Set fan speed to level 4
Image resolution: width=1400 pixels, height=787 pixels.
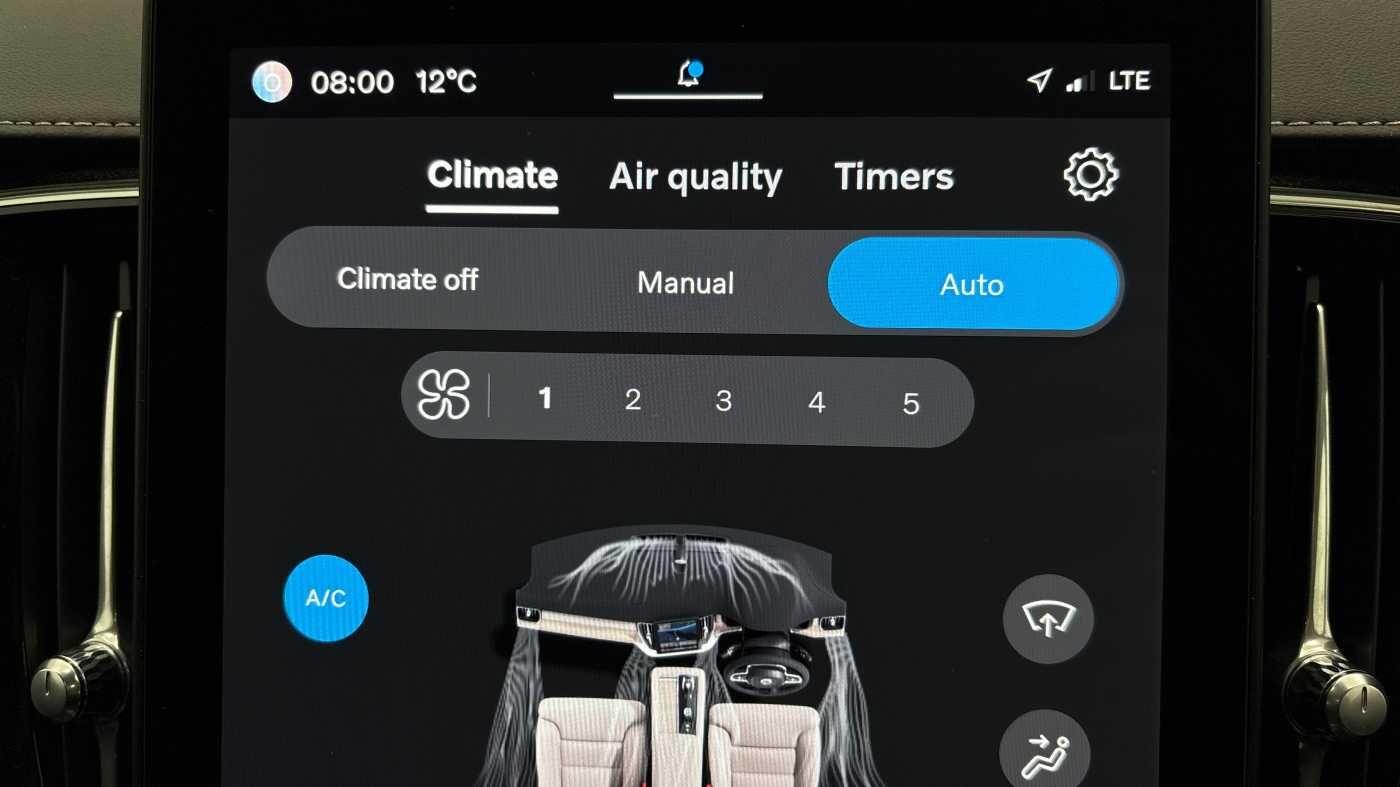(x=816, y=403)
